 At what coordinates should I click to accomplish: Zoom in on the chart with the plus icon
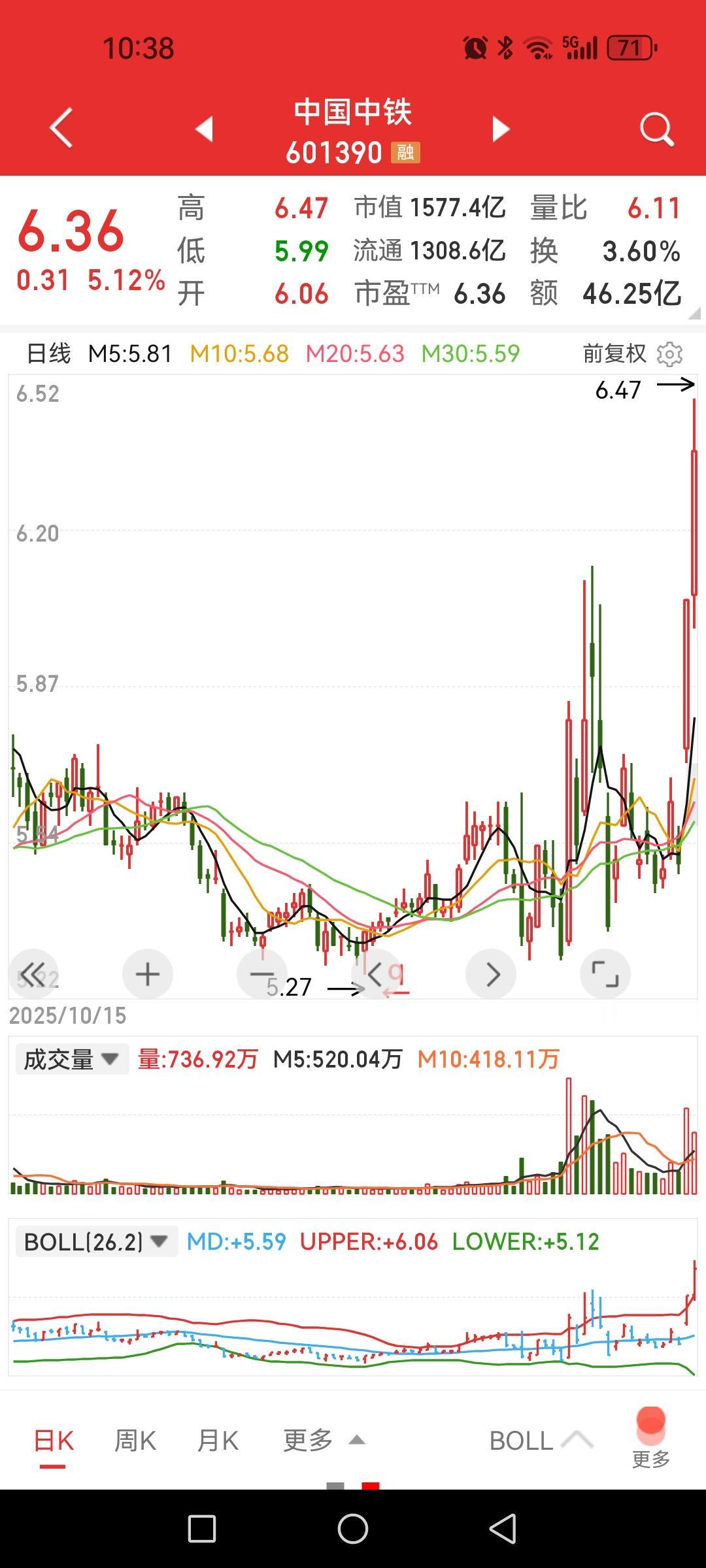tap(147, 973)
